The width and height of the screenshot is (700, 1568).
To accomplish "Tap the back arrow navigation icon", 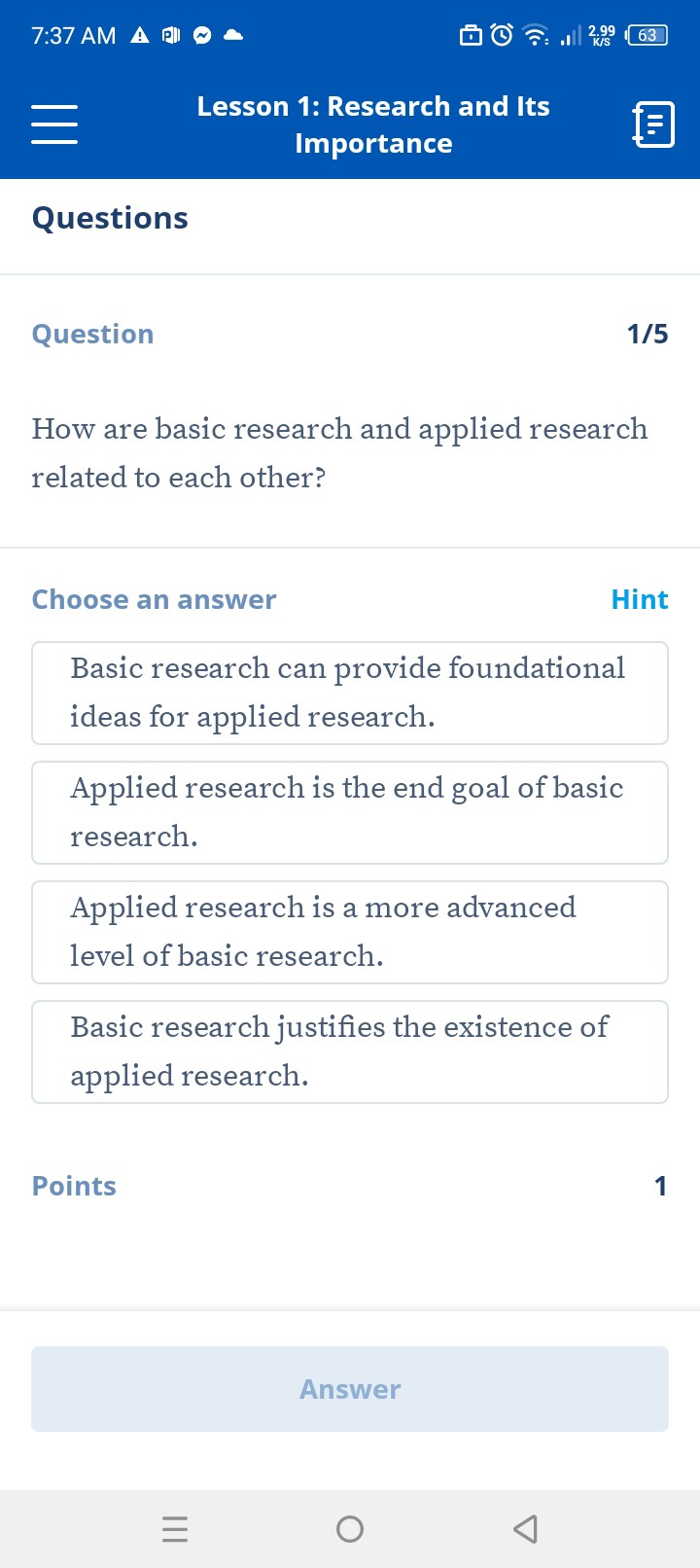I will 525,1528.
